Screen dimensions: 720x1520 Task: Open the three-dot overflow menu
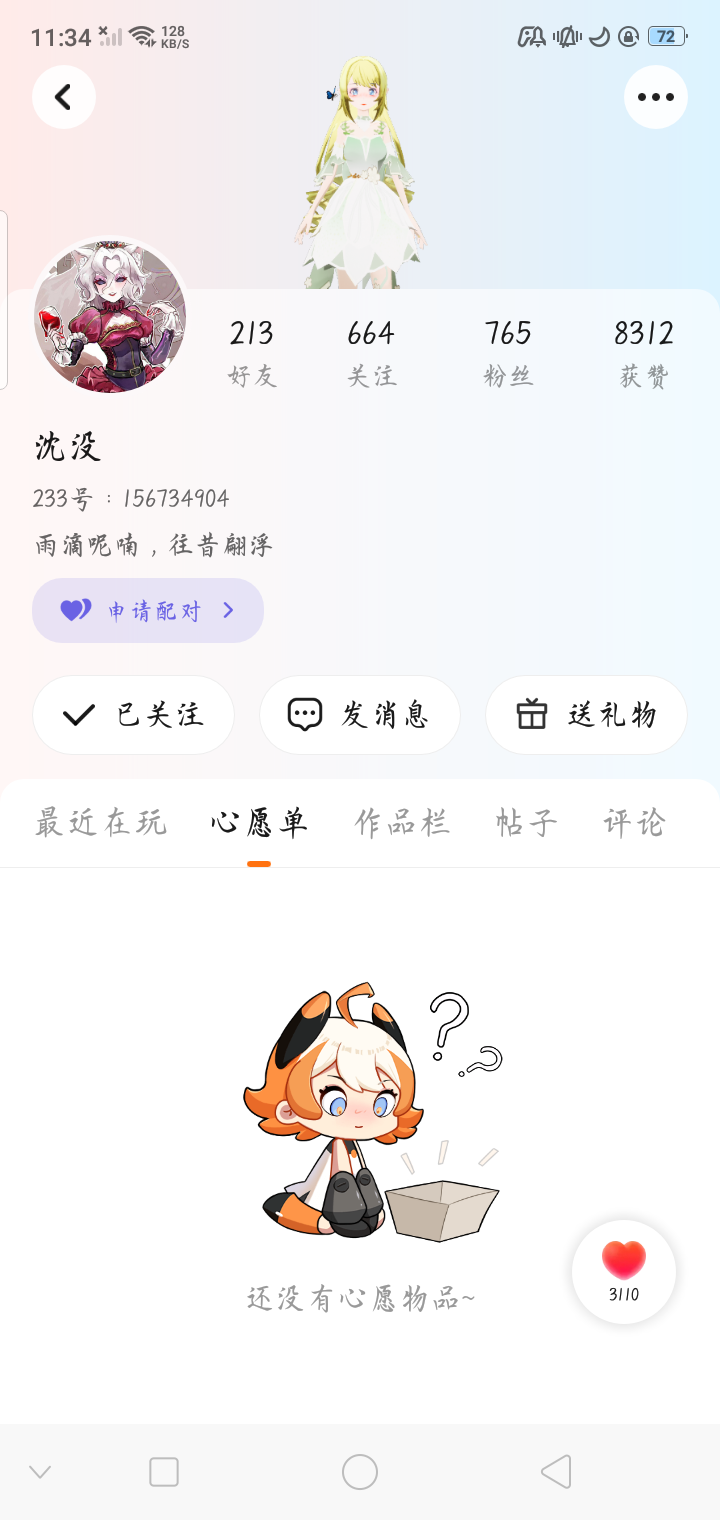[655, 97]
